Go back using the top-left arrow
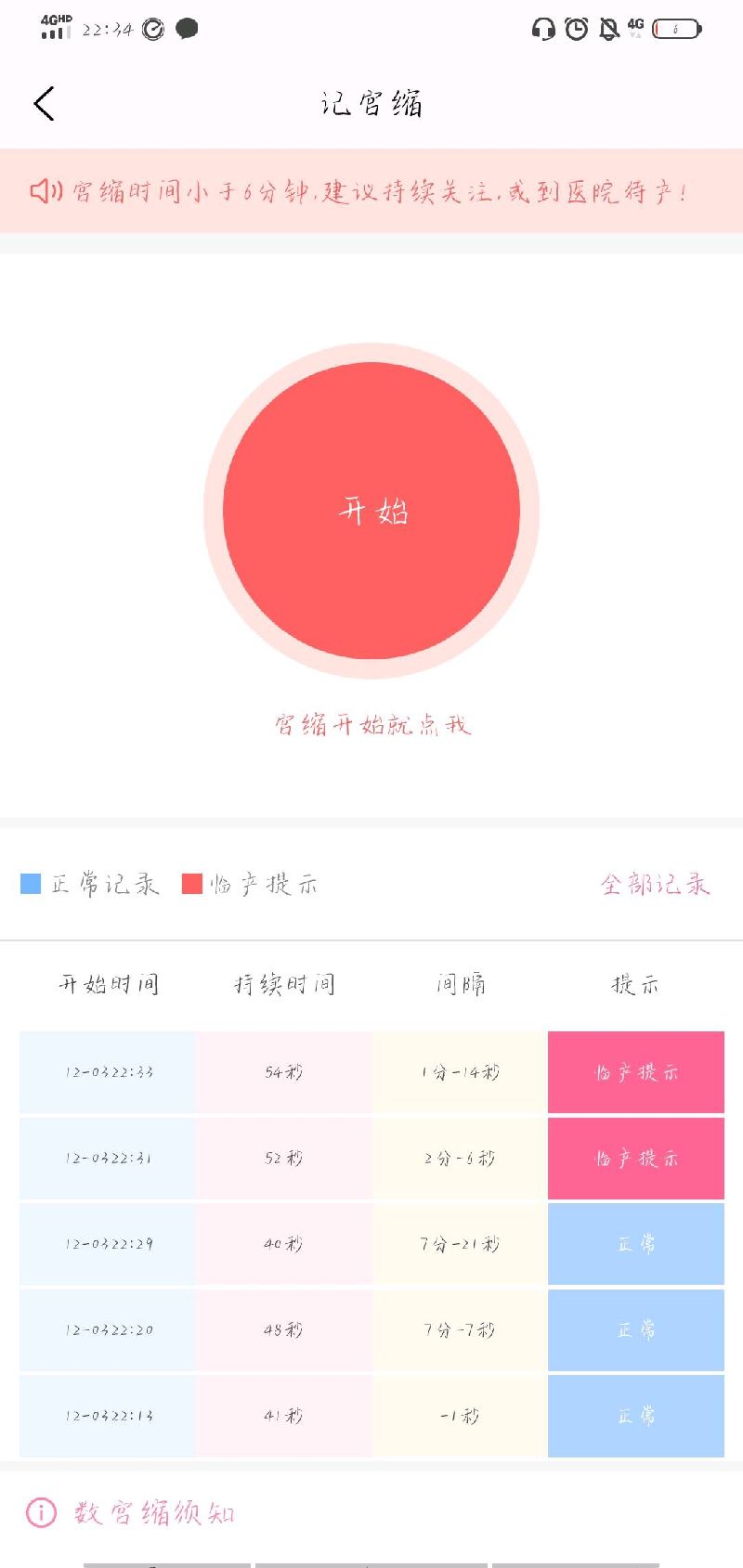The image size is (743, 1568). pyautogui.click(x=45, y=103)
